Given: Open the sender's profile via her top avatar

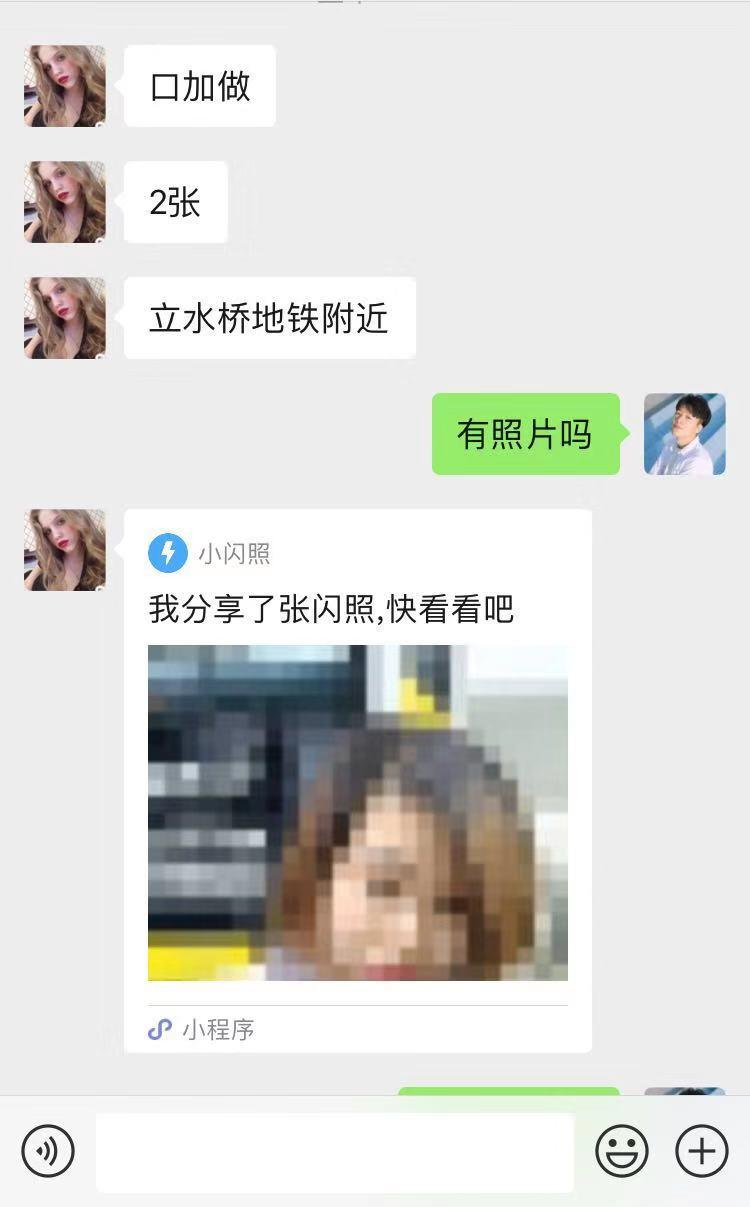Looking at the screenshot, I should [x=63, y=85].
